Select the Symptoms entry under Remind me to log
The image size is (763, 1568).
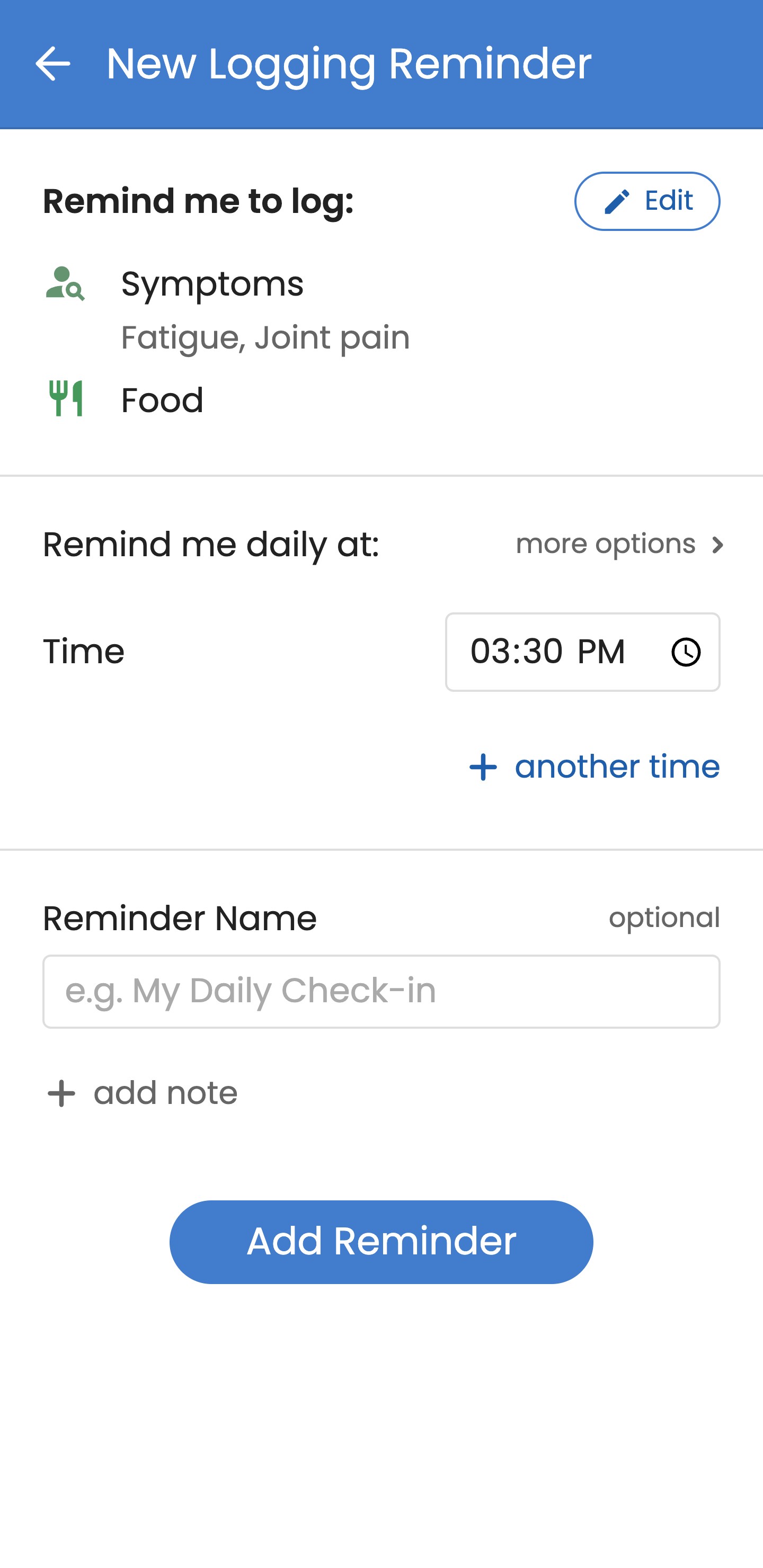(x=212, y=283)
